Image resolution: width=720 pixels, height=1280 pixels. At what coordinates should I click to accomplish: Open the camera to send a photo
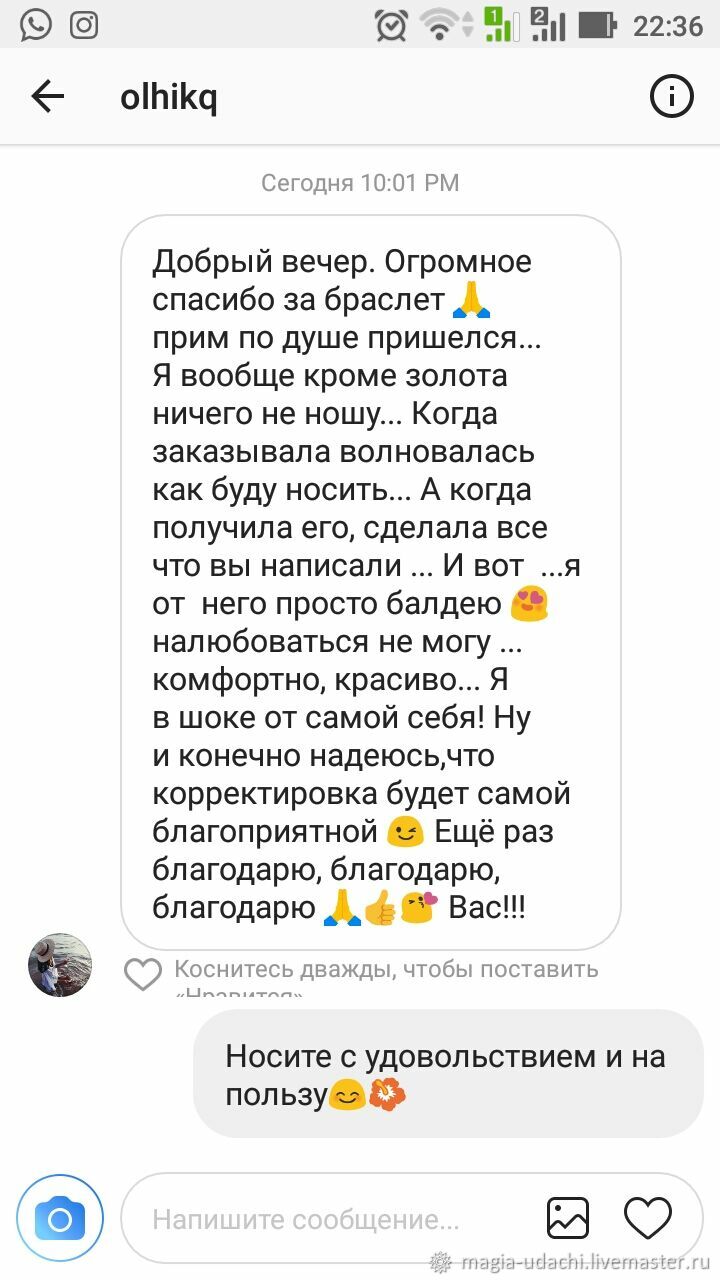(x=60, y=1219)
